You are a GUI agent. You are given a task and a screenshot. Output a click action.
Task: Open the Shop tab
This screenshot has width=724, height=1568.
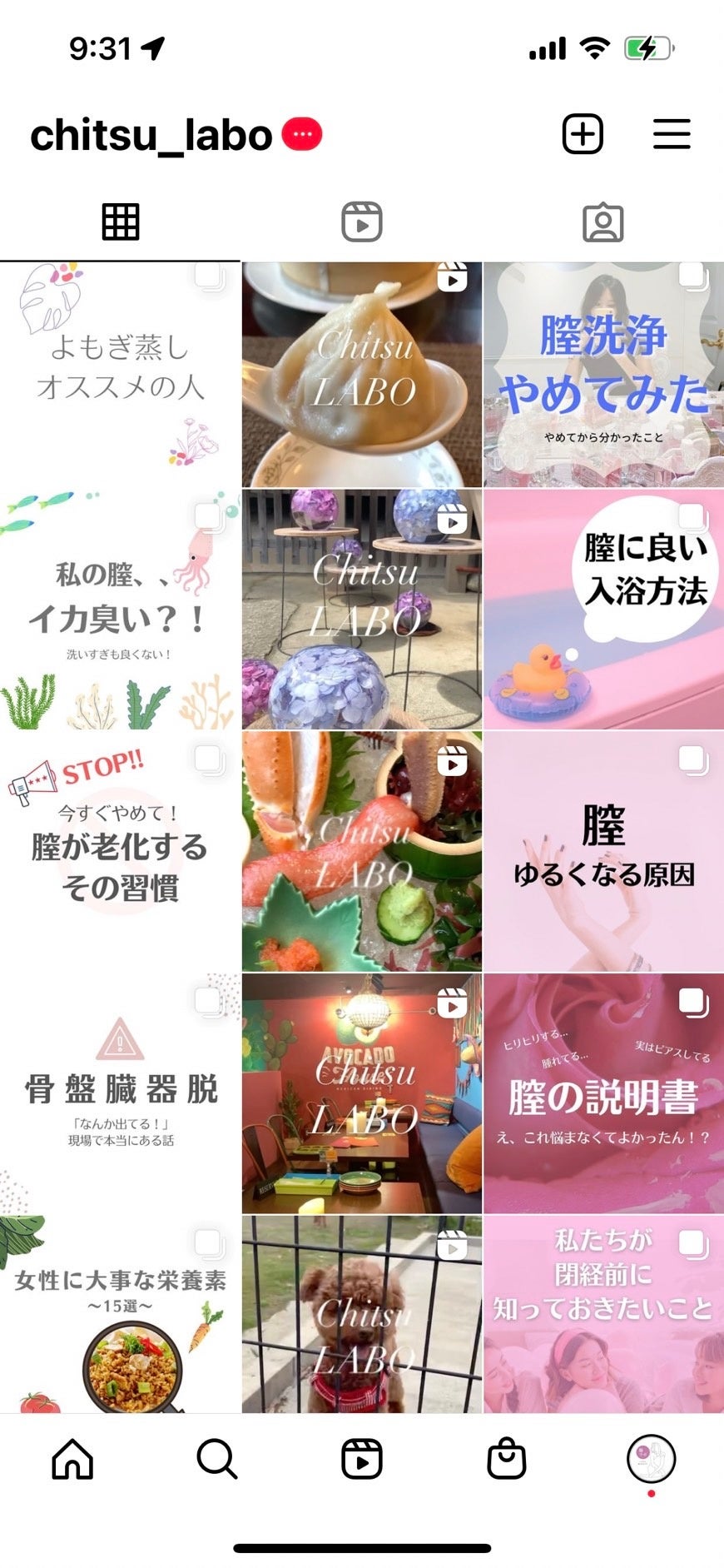[506, 1459]
